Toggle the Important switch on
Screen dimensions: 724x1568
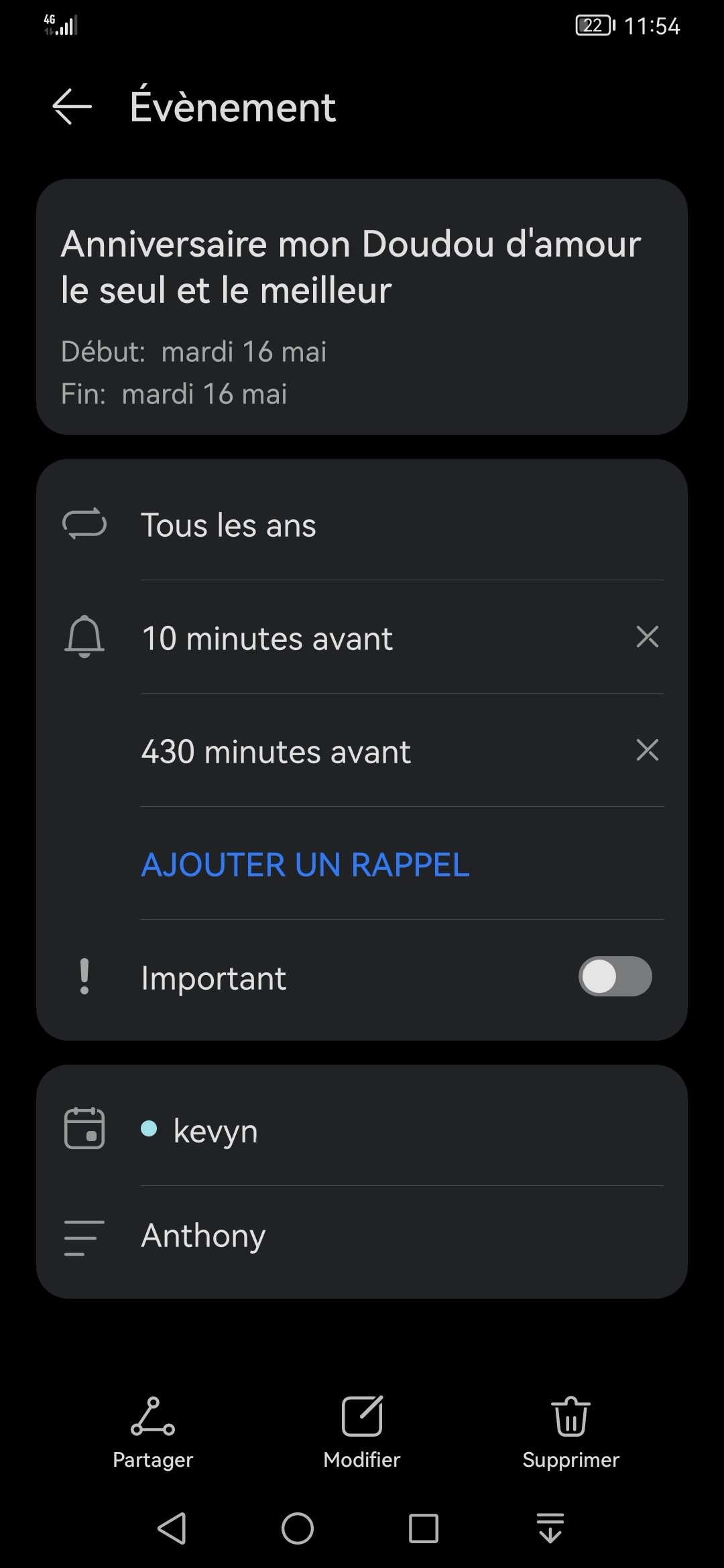[615, 976]
